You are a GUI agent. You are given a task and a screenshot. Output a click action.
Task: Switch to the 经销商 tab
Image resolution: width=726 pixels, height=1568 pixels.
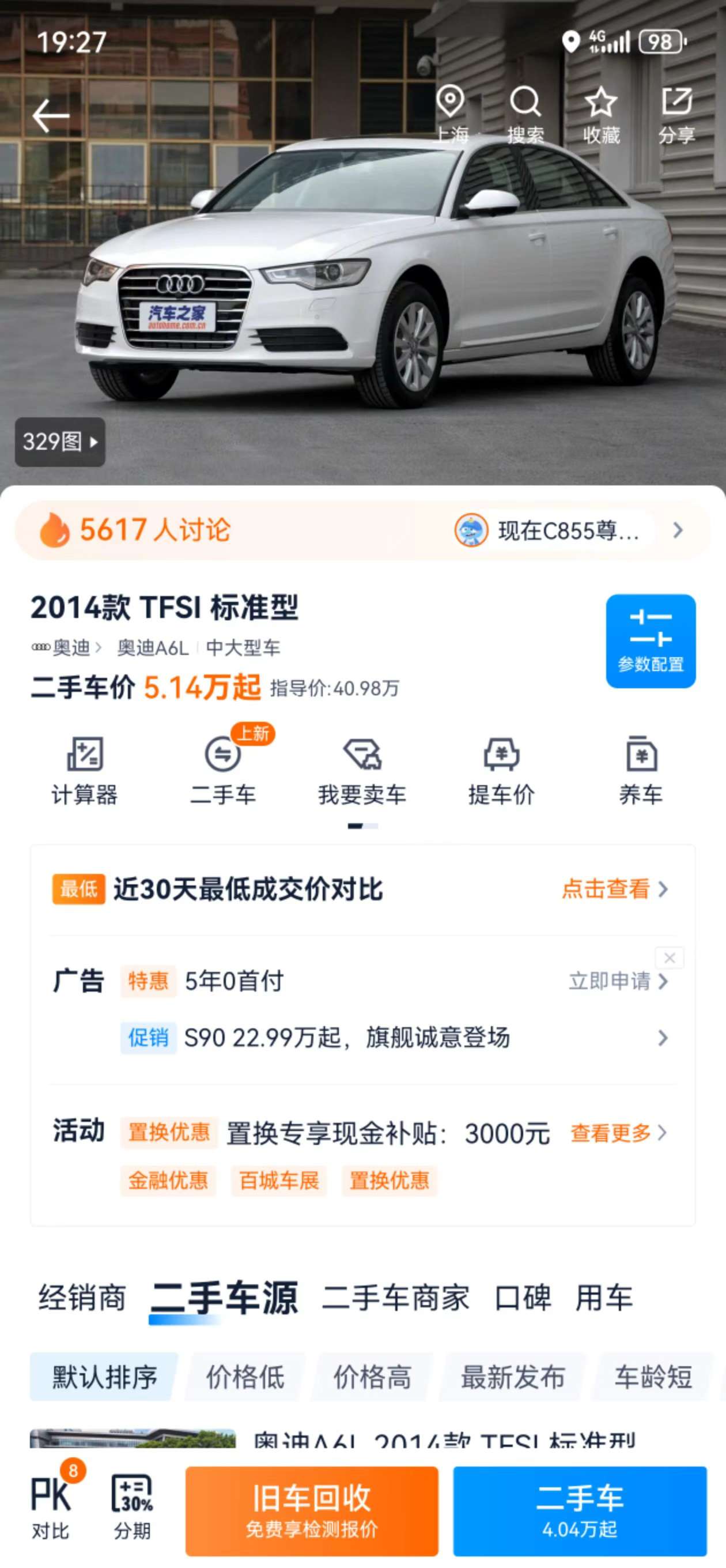[x=82, y=1297]
